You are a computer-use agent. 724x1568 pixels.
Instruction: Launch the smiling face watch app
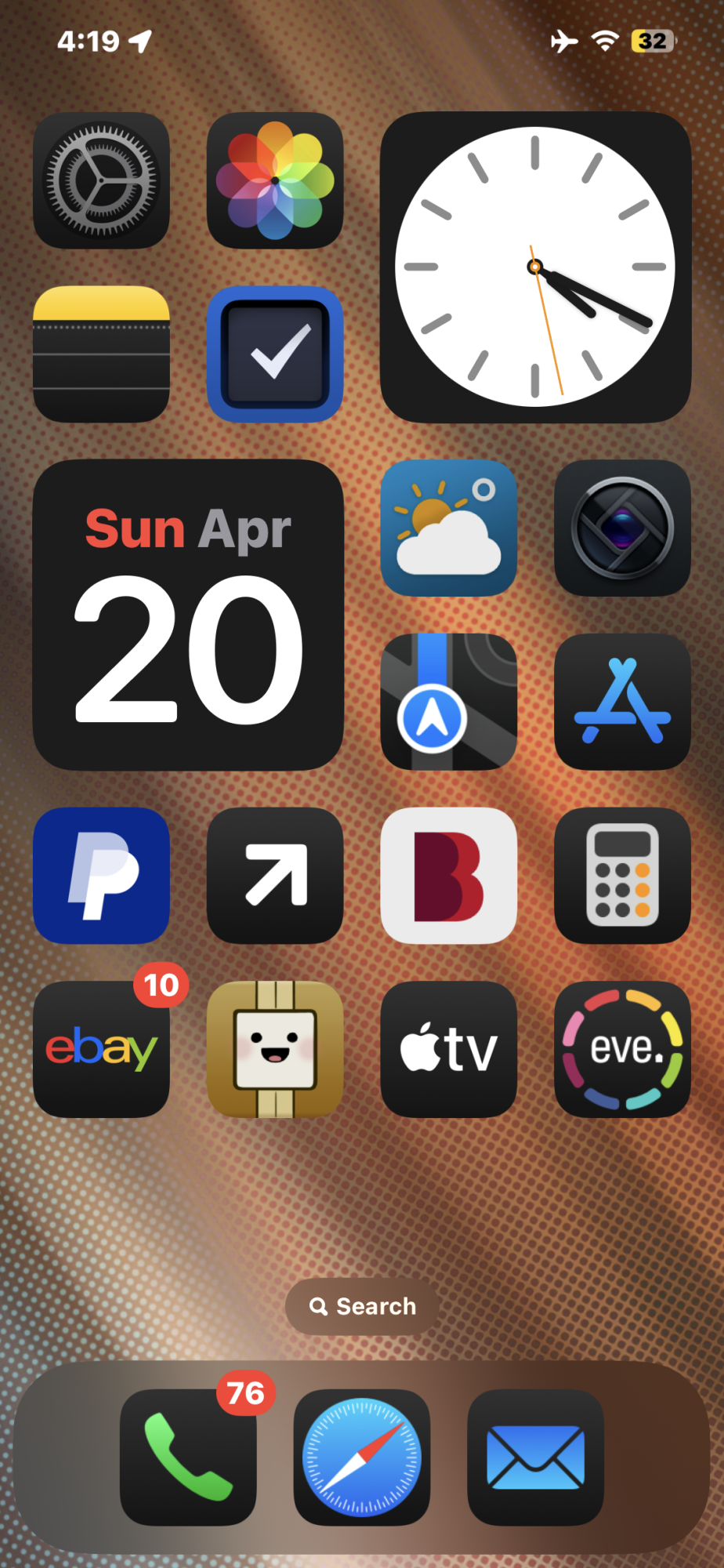click(x=275, y=1049)
